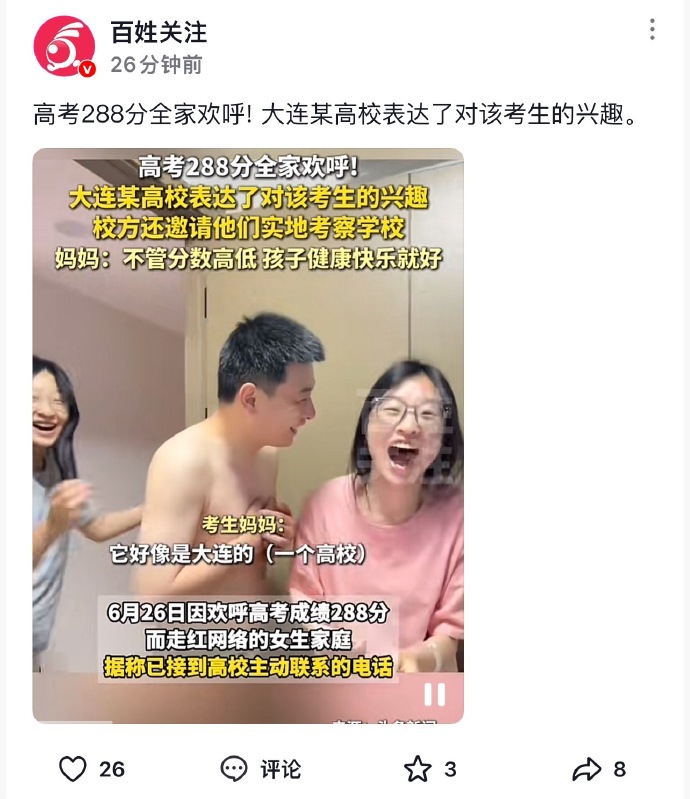The width and height of the screenshot is (690, 799).
Task: Pause the playing video
Action: (x=435, y=694)
